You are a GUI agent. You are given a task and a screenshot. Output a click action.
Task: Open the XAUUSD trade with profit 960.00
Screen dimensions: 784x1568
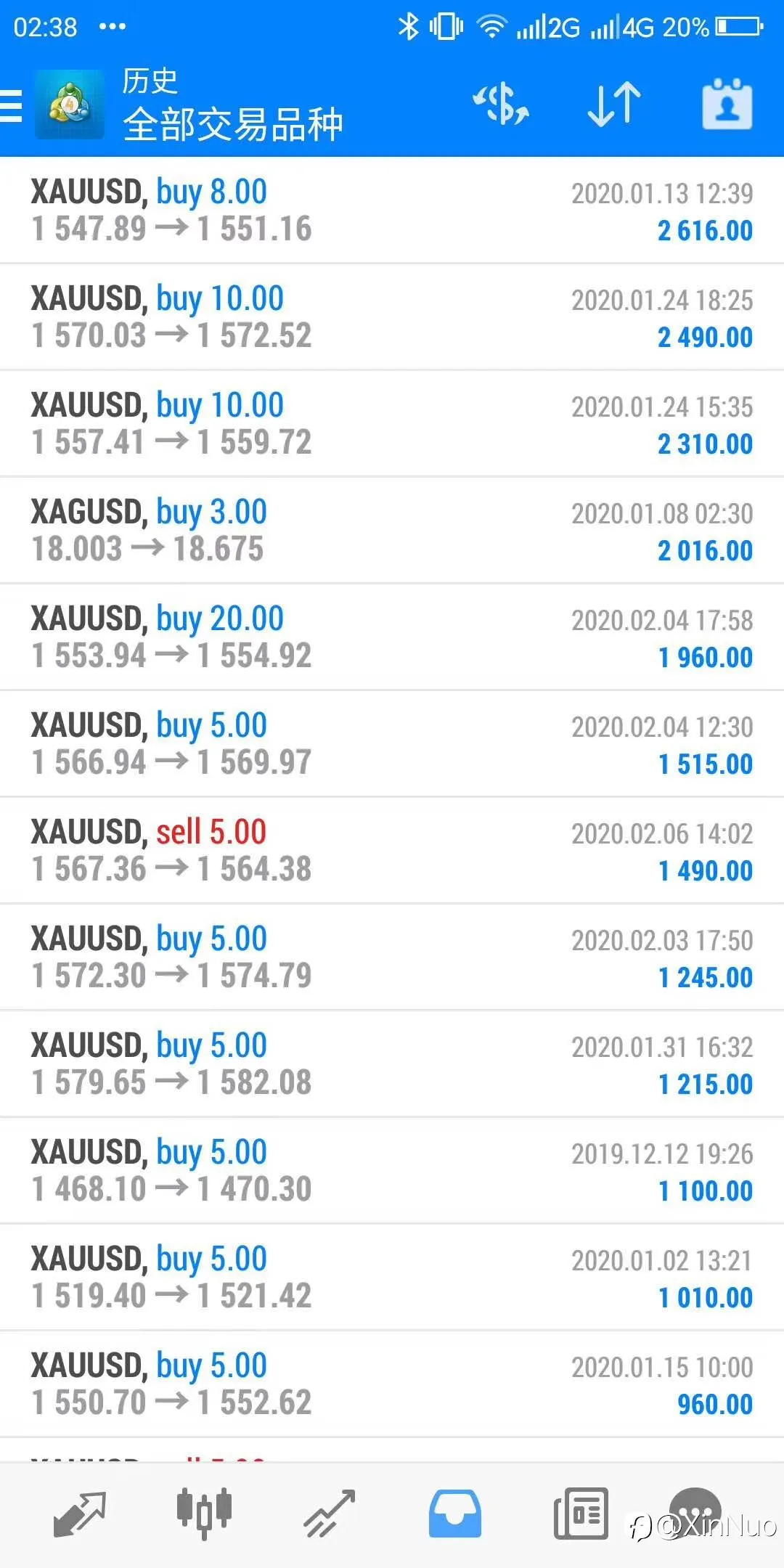[392, 1384]
